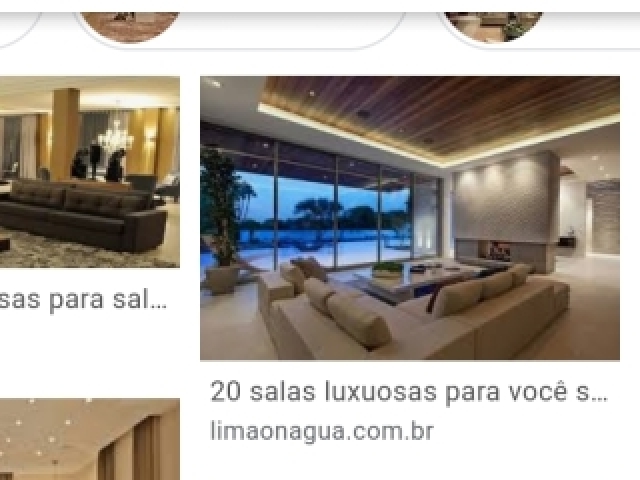Viewport: 640px width, 480px height.
Task: Open the limaonagua.com.br source link
Action: (322, 431)
